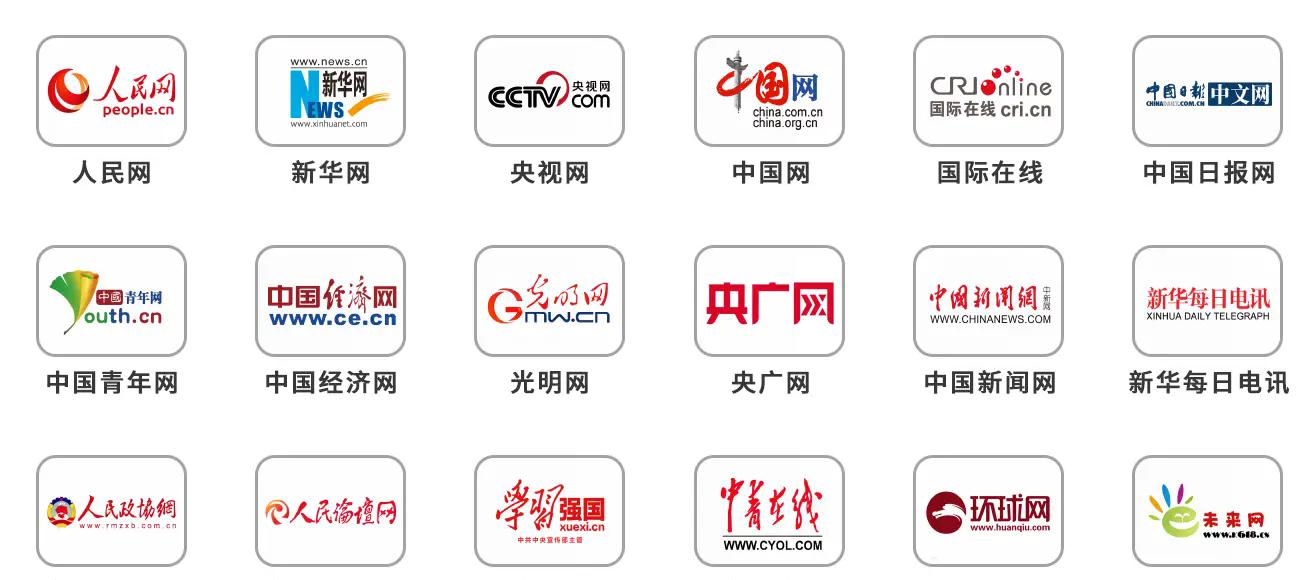Open 中国新闻网 chinanews.com

click(988, 301)
